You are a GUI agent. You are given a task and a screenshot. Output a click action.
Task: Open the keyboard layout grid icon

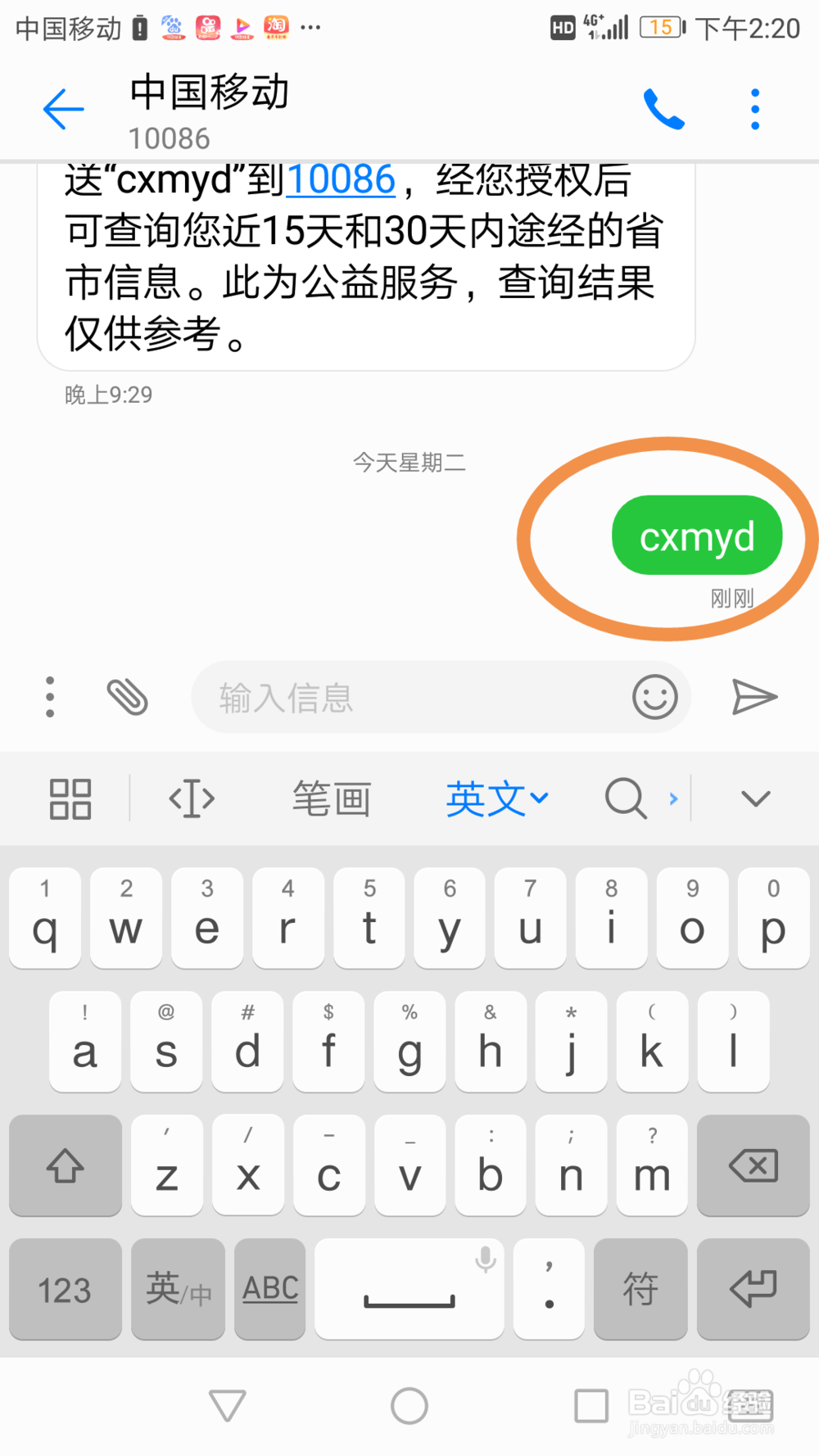click(69, 798)
